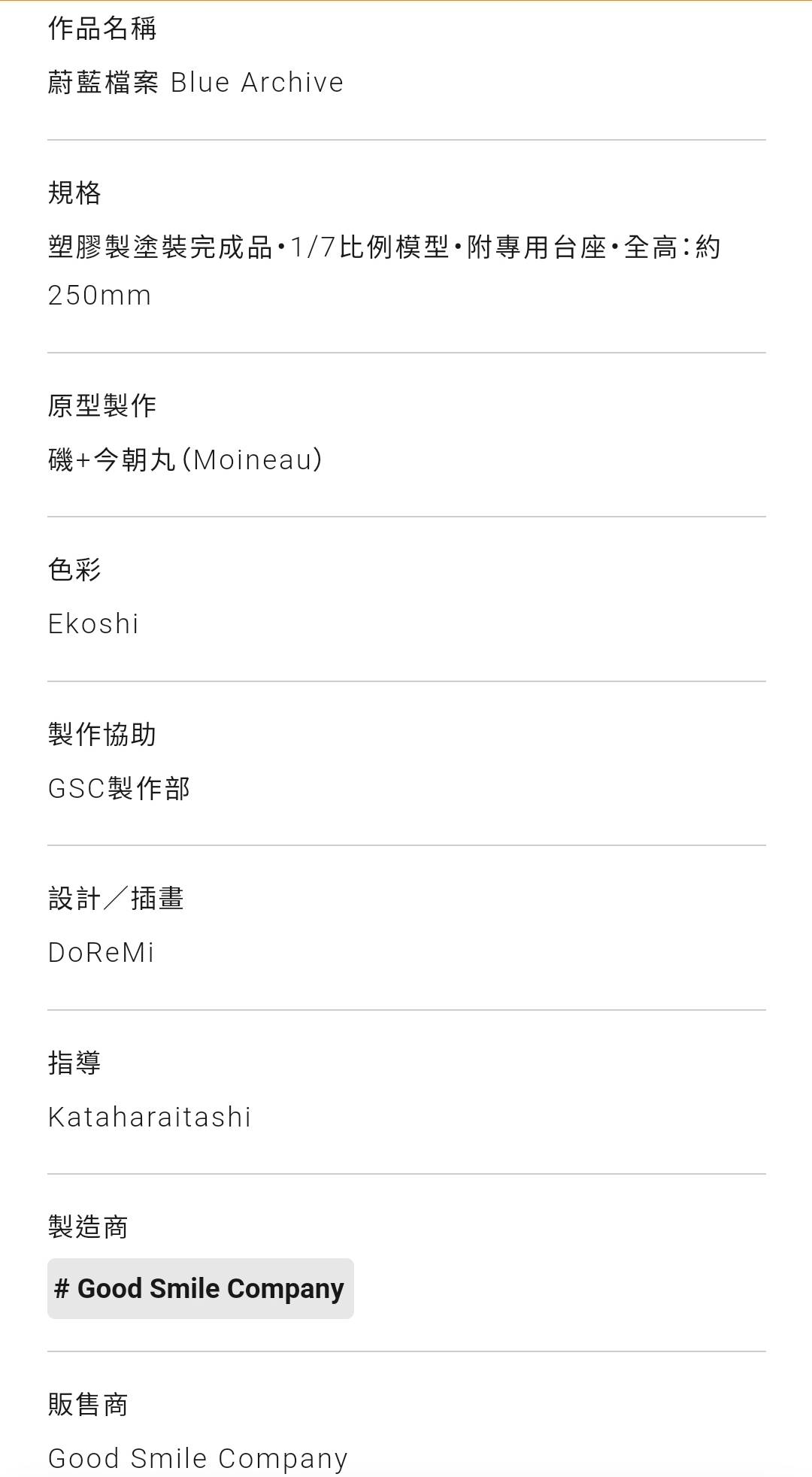Click the 製造商 section heading
Image resolution: width=812 pixels, height=1477 pixels.
tap(89, 1227)
